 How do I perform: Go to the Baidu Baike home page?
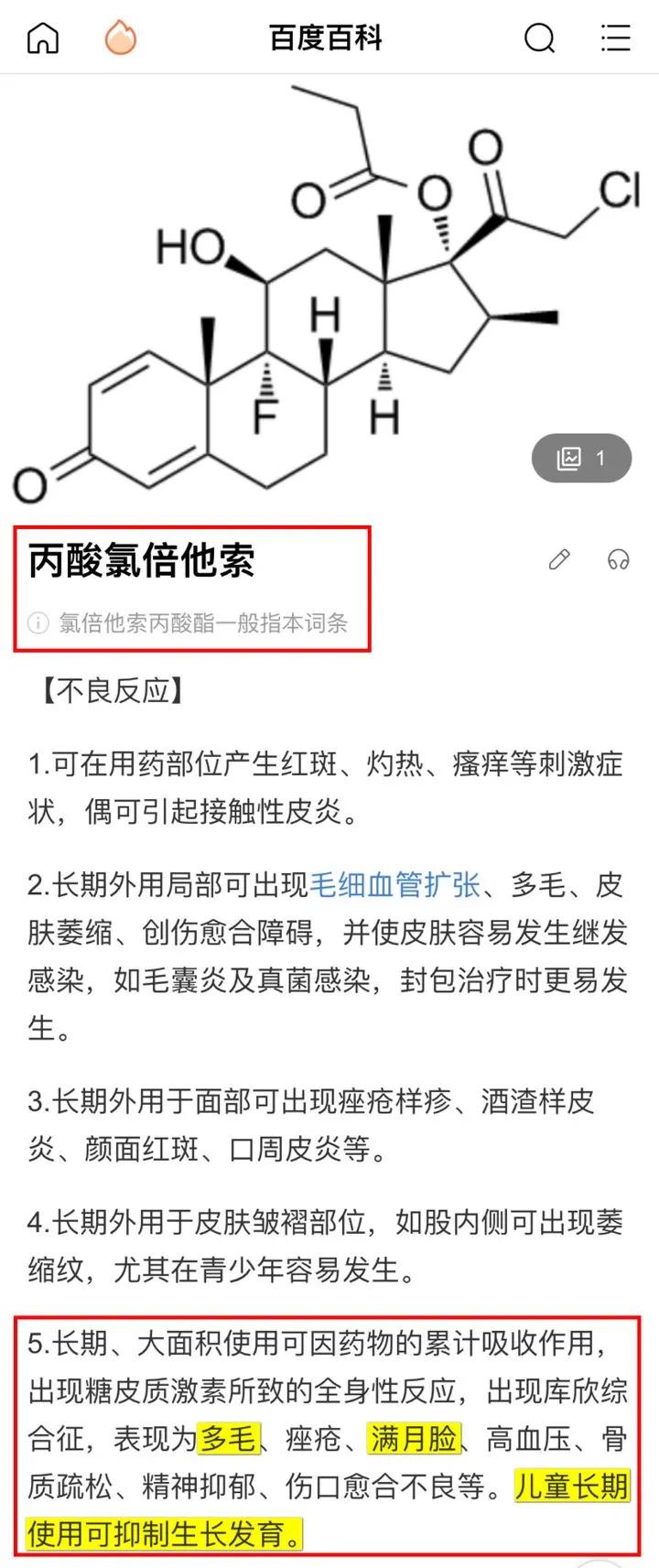(x=42, y=38)
